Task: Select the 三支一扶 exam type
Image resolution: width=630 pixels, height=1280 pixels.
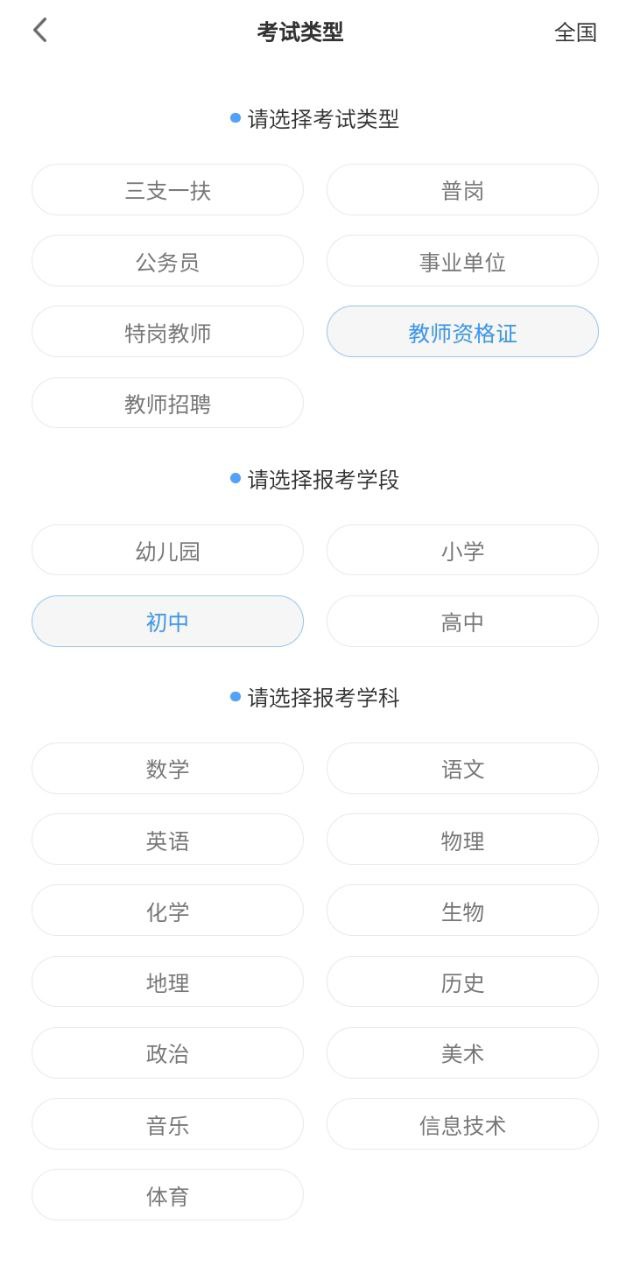Action: click(x=167, y=190)
